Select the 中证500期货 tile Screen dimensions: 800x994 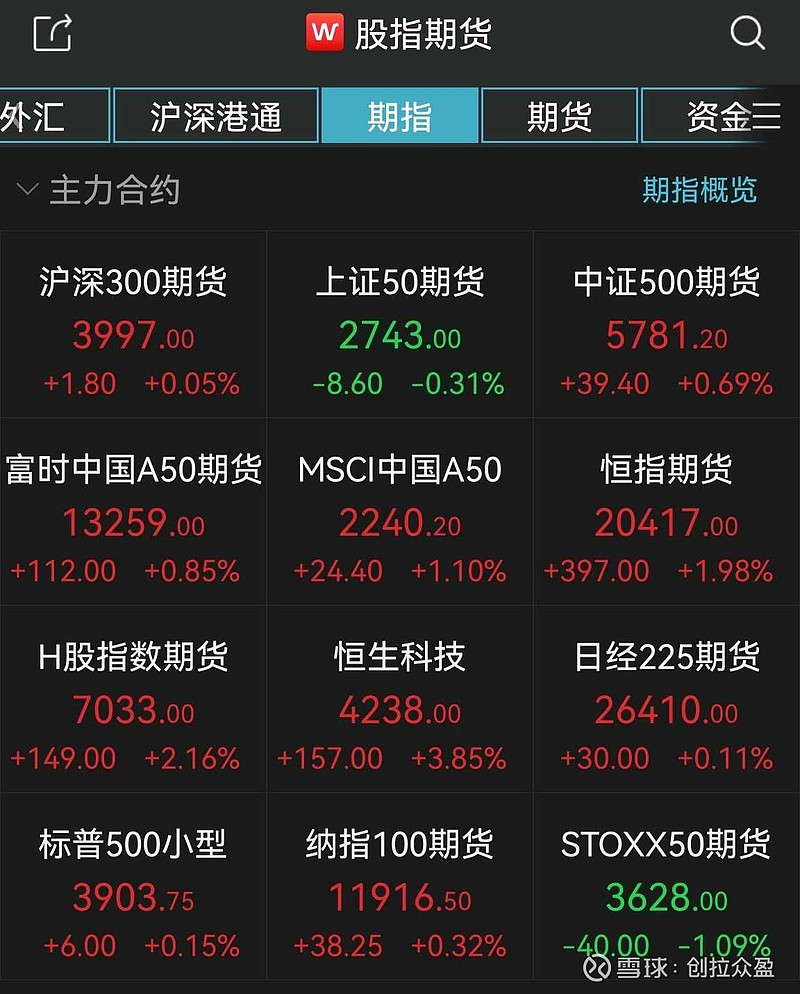pos(665,323)
